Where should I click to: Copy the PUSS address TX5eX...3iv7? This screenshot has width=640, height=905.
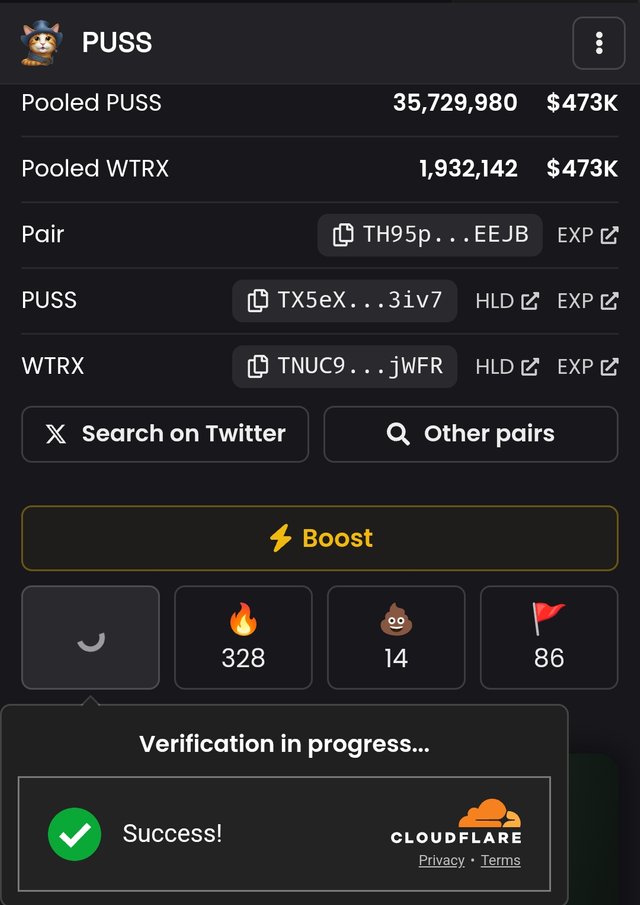345,301
